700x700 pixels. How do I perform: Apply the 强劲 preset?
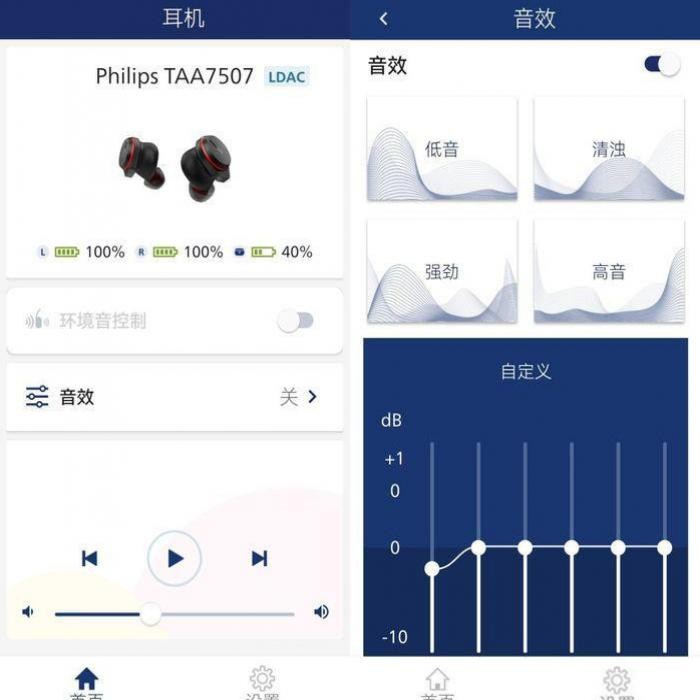[x=442, y=271]
